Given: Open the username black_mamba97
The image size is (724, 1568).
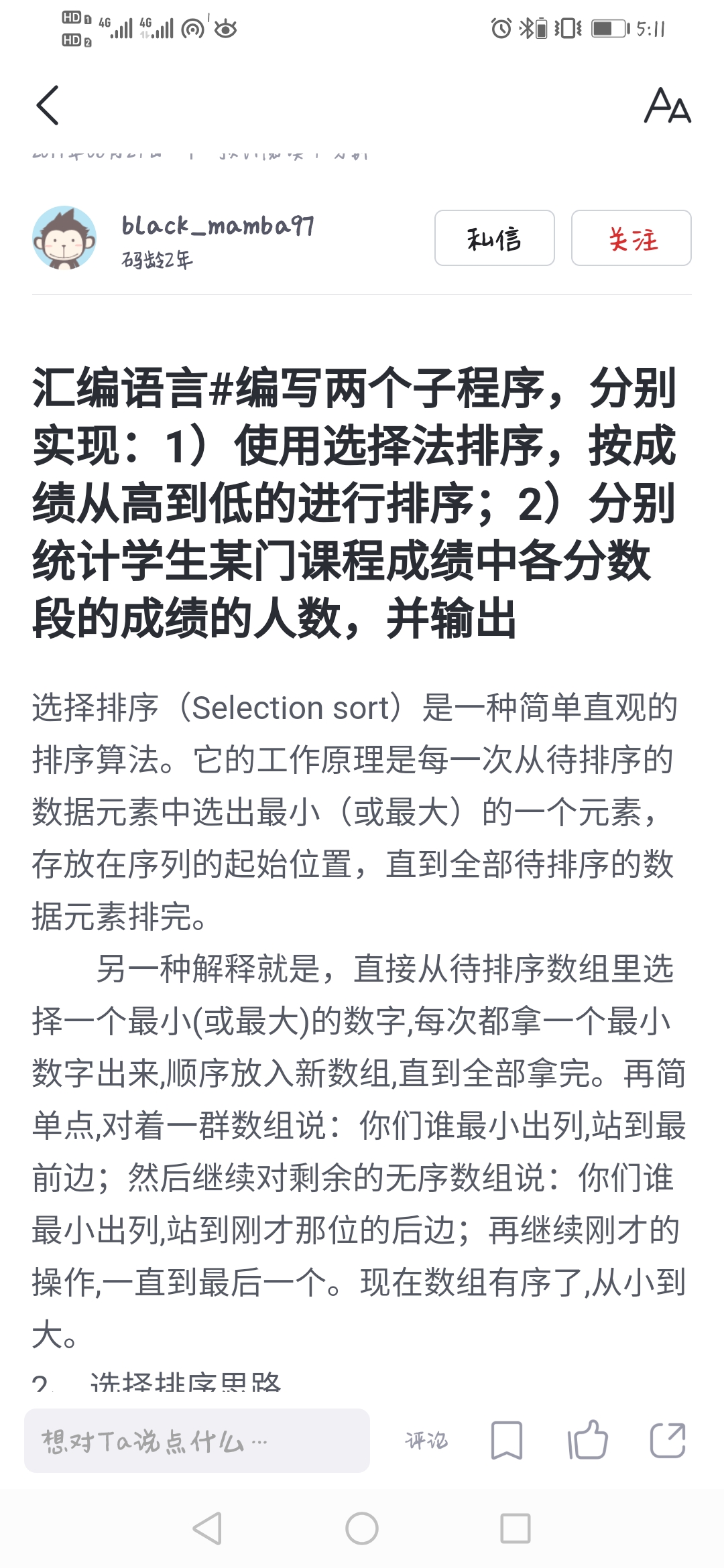Looking at the screenshot, I should [x=217, y=226].
